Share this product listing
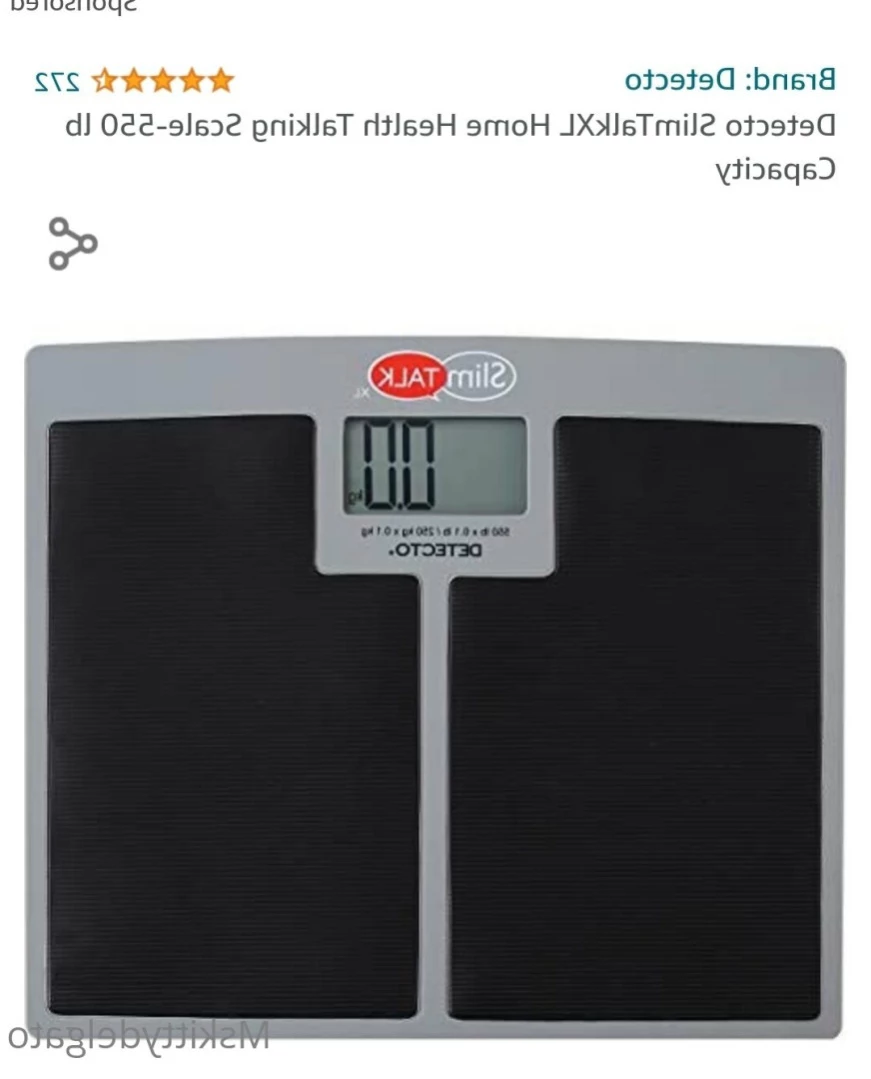The width and height of the screenshot is (871, 1079). 72,243
